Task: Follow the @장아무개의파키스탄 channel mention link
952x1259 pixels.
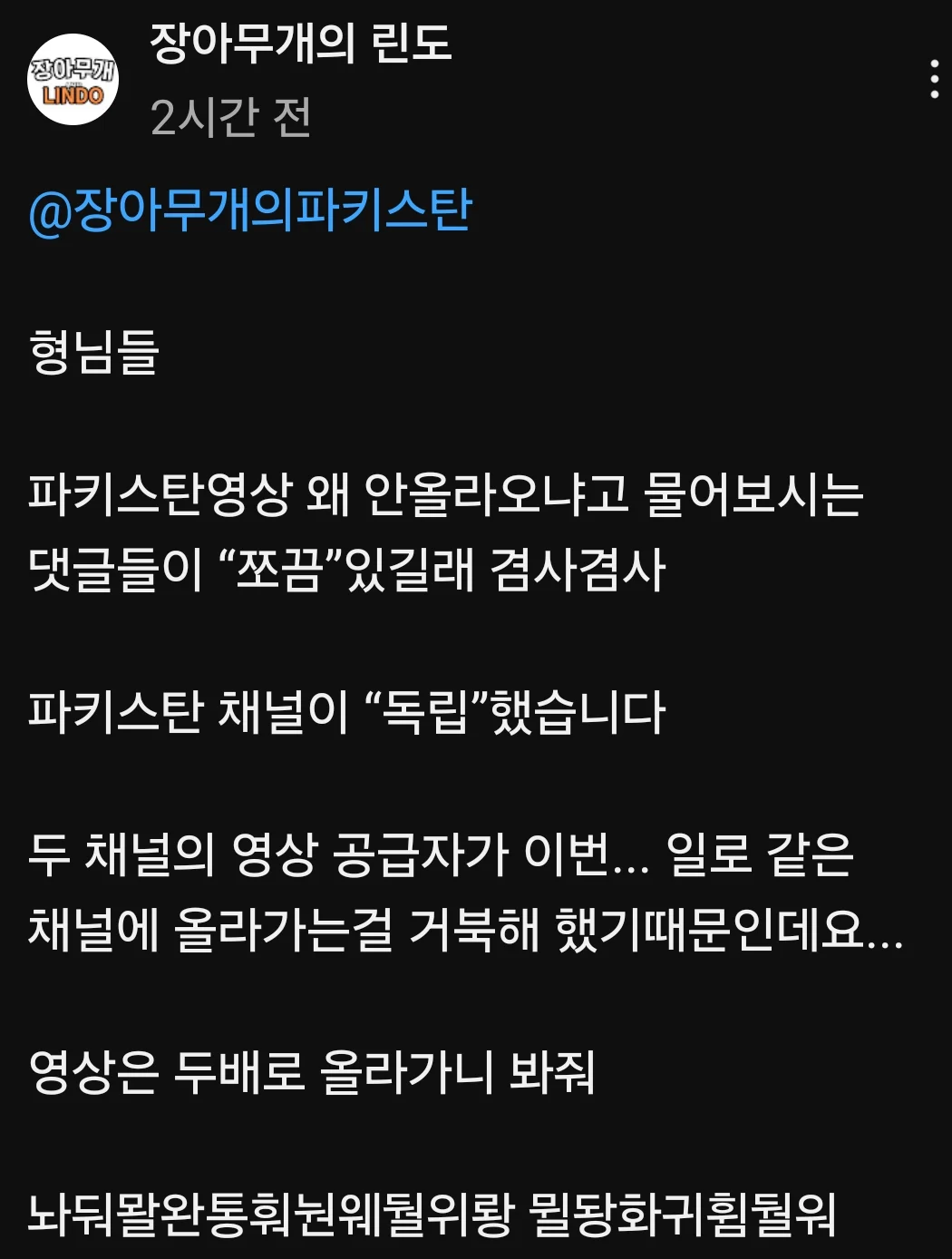Action: 250,211
